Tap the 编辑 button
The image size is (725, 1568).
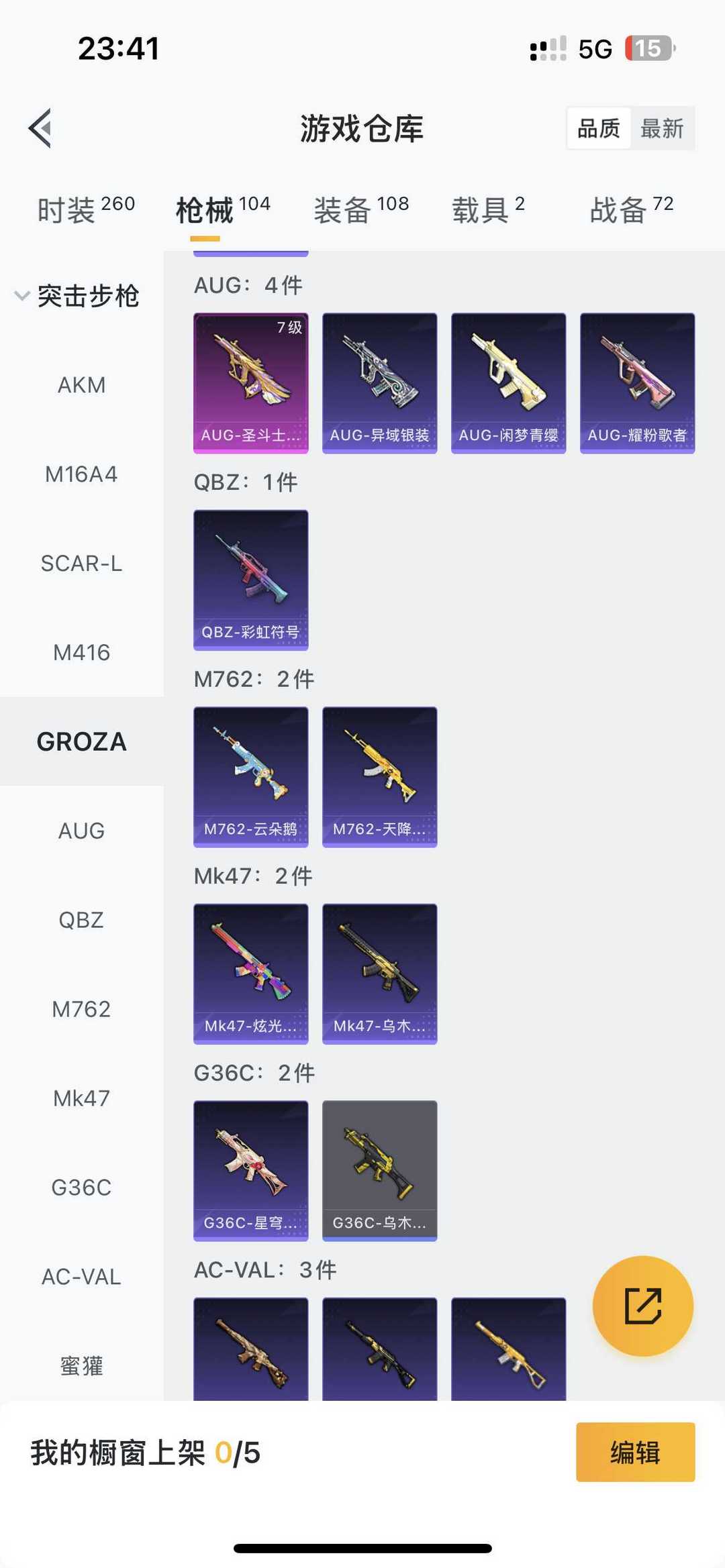(x=635, y=1453)
